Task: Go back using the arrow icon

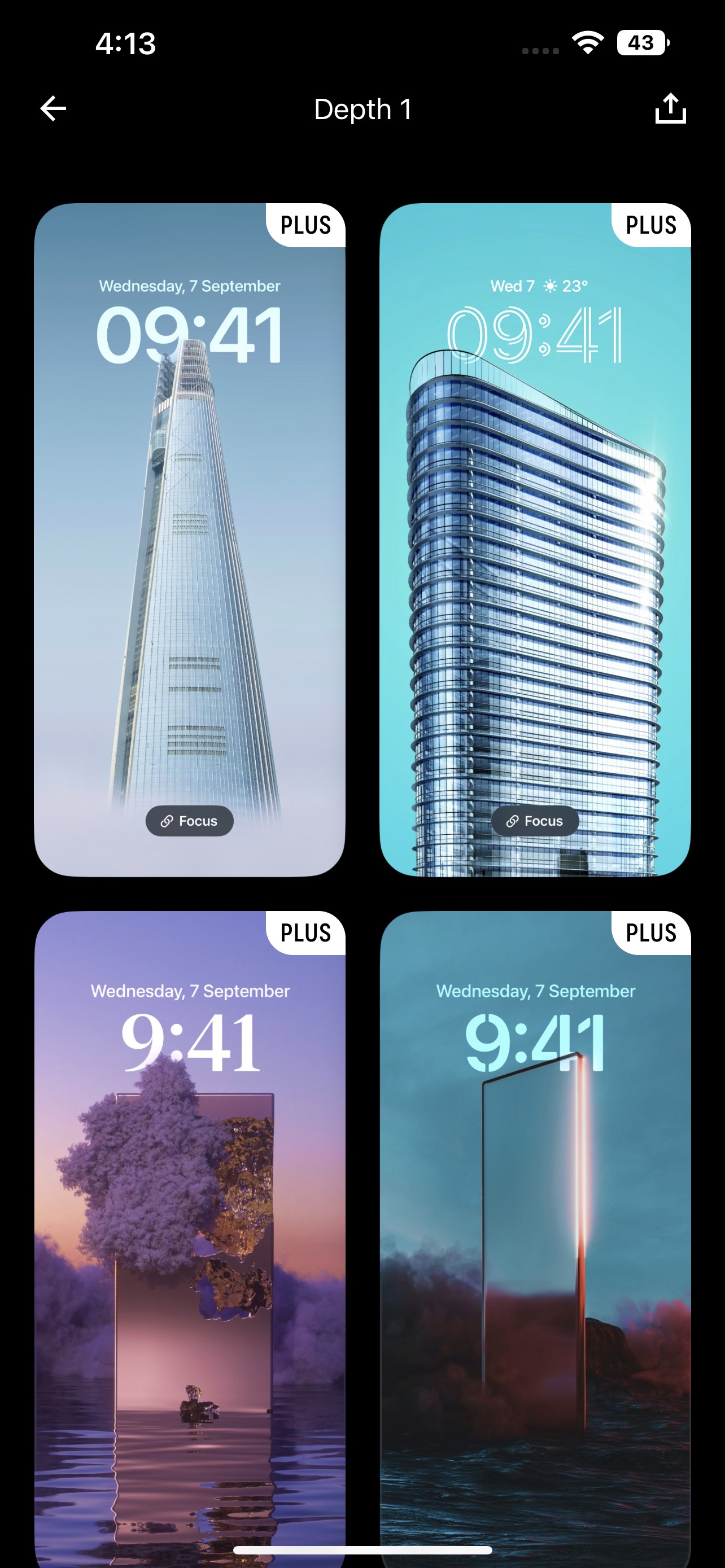Action: click(53, 109)
